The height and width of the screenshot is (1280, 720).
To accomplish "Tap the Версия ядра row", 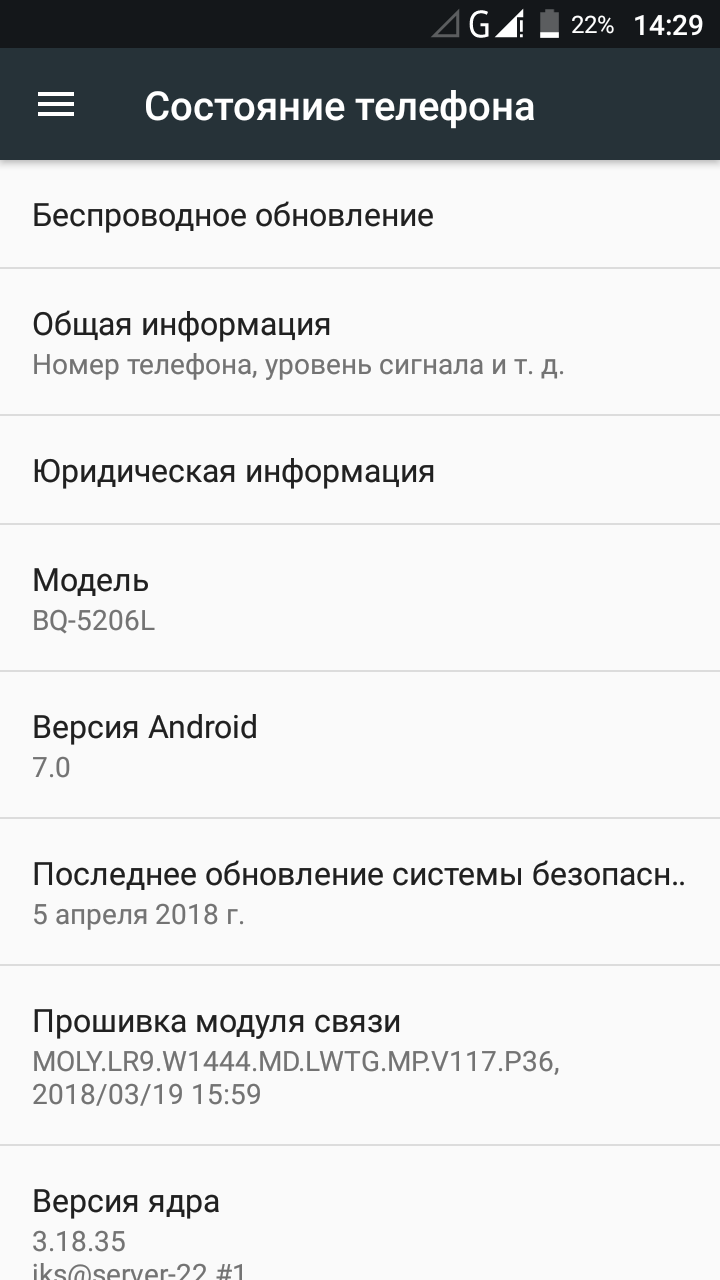I will click(360, 1214).
